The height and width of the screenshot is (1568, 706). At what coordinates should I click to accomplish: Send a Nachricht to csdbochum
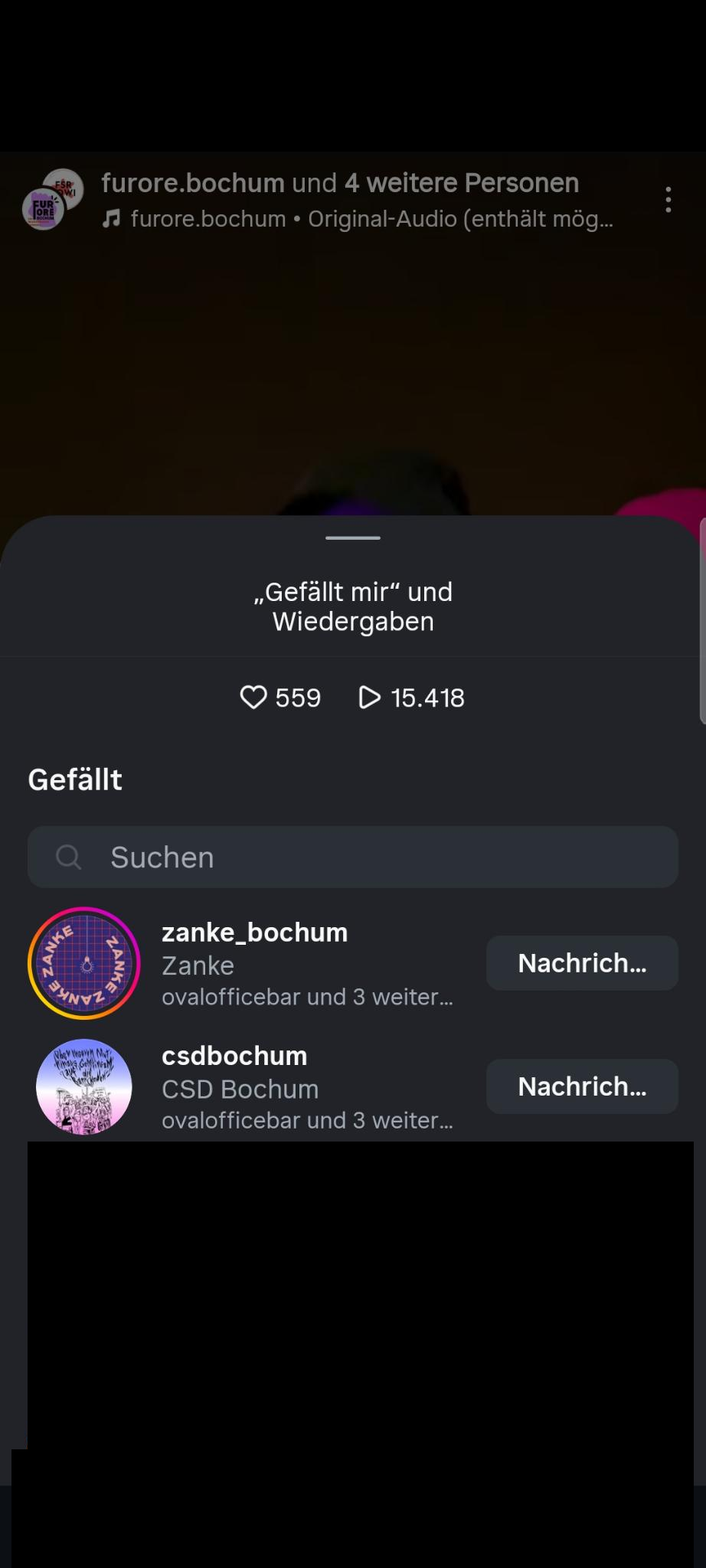pyautogui.click(x=582, y=1086)
